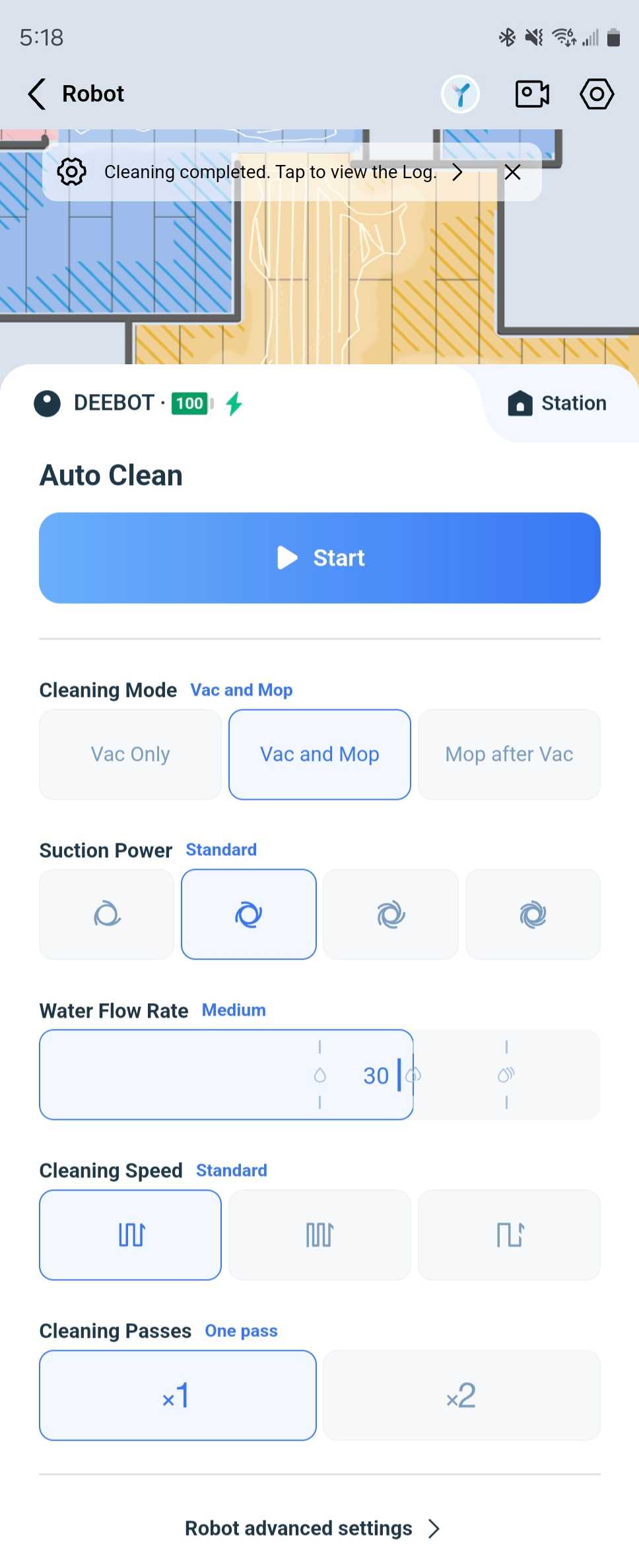Choose the middle cleaning speed option

(x=319, y=1235)
